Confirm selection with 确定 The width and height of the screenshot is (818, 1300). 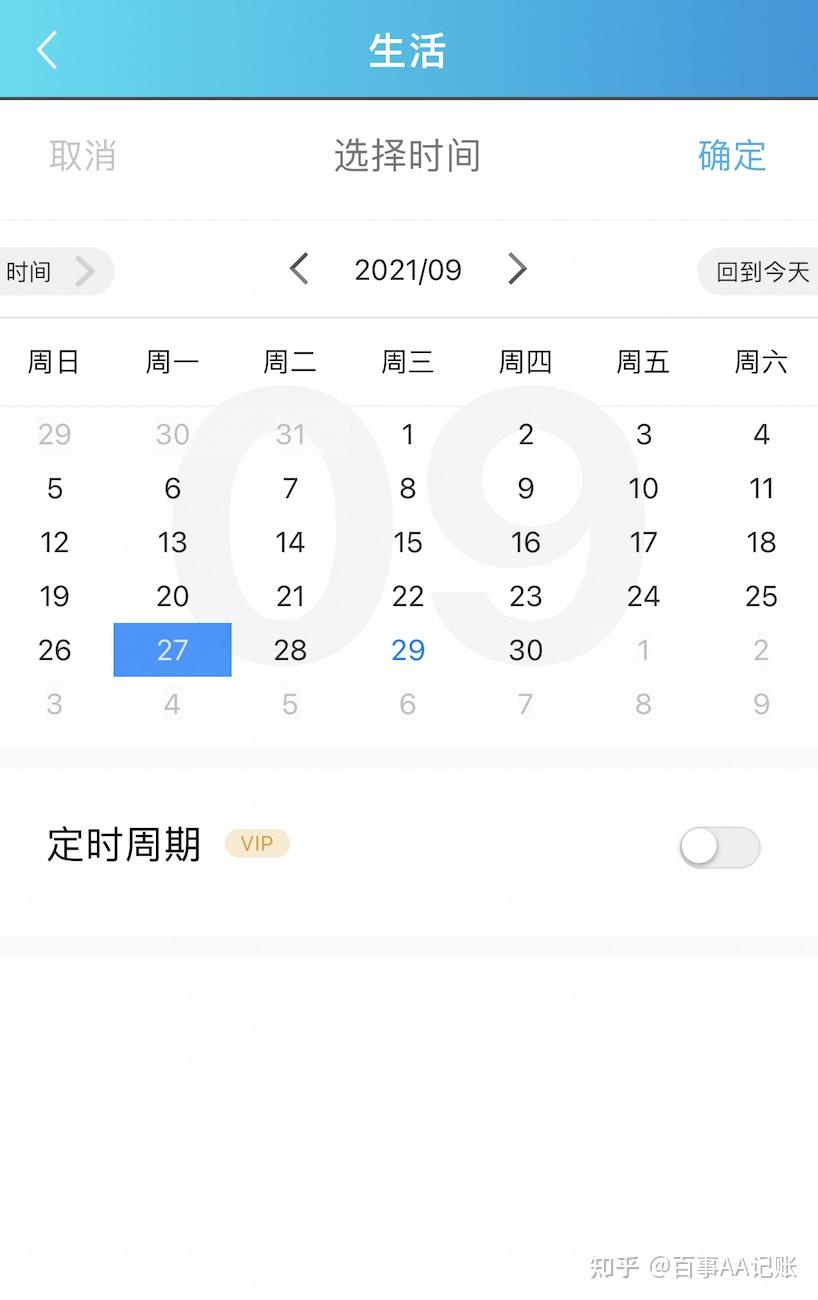point(732,156)
